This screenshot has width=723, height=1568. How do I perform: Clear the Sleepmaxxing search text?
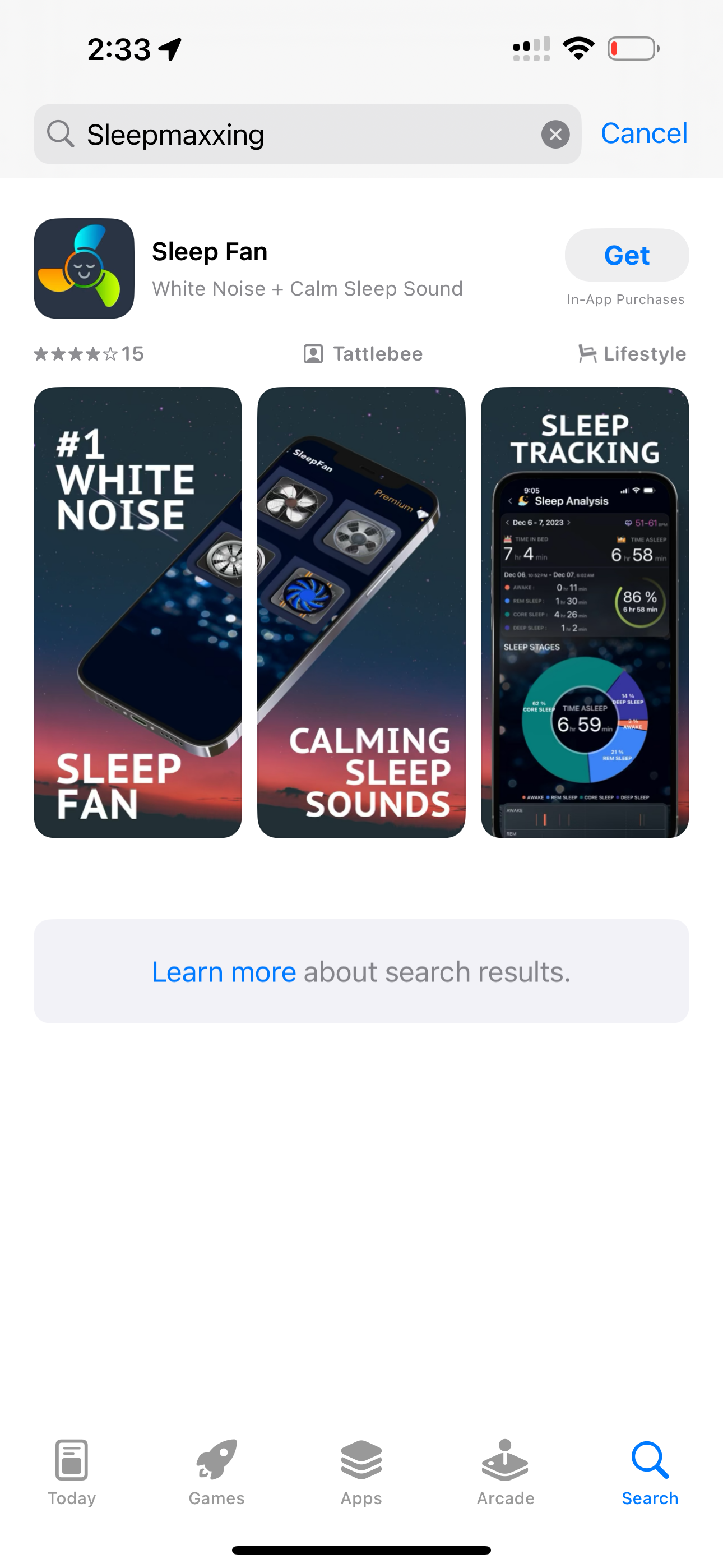[x=555, y=135]
